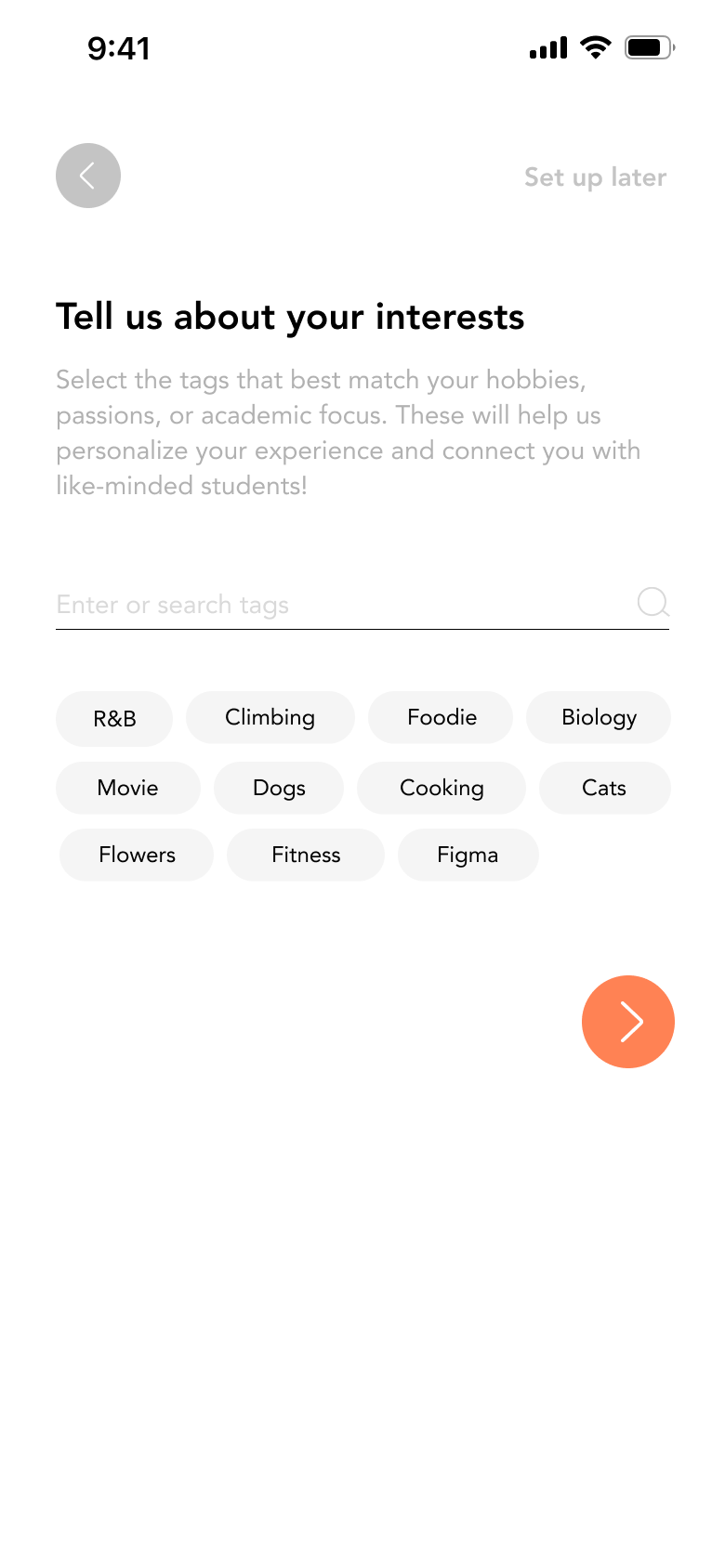725x1568 pixels.
Task: Choose the Foodie interest chip
Action: pyautogui.click(x=441, y=717)
